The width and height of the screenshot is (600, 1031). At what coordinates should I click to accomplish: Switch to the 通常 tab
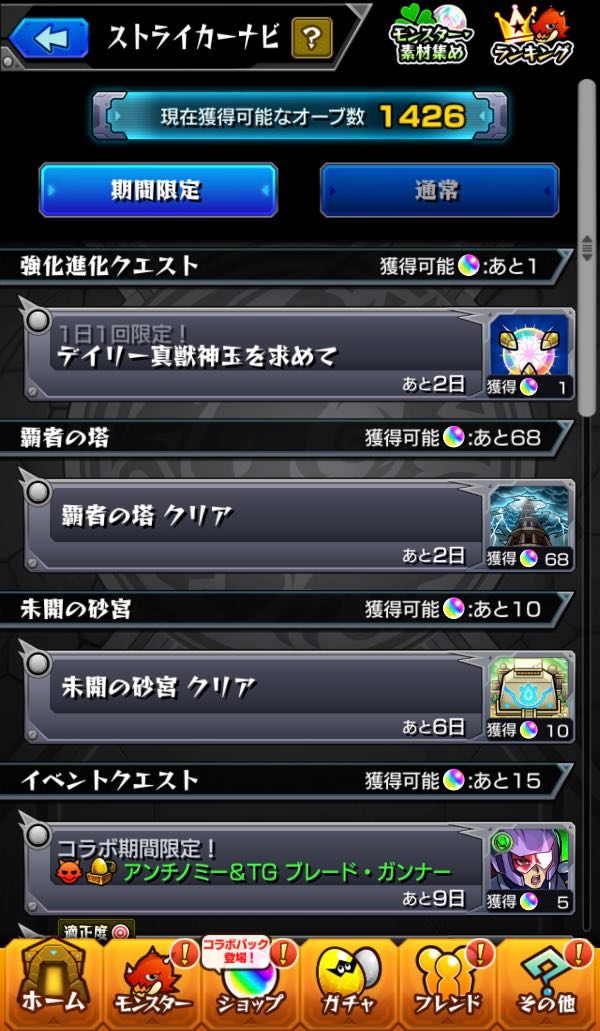click(x=439, y=189)
